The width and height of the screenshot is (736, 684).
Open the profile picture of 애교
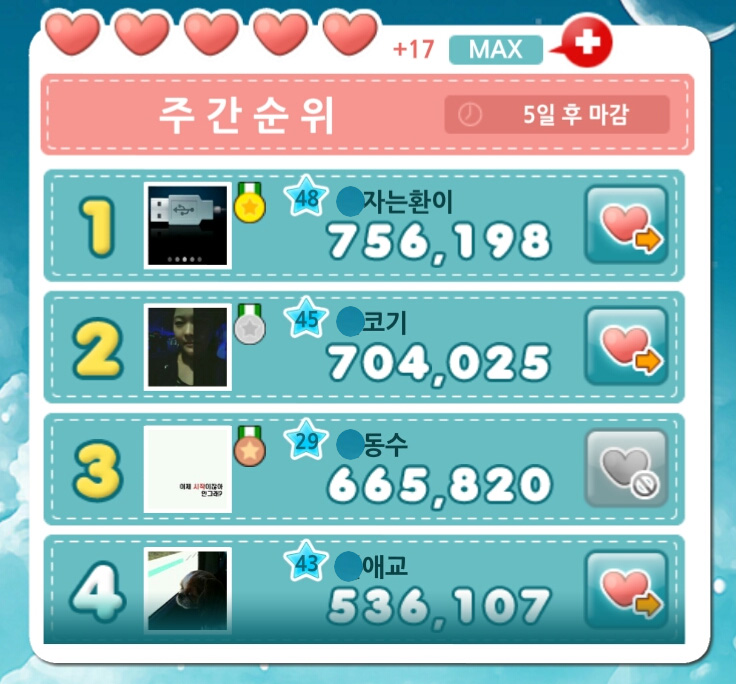(x=188, y=590)
